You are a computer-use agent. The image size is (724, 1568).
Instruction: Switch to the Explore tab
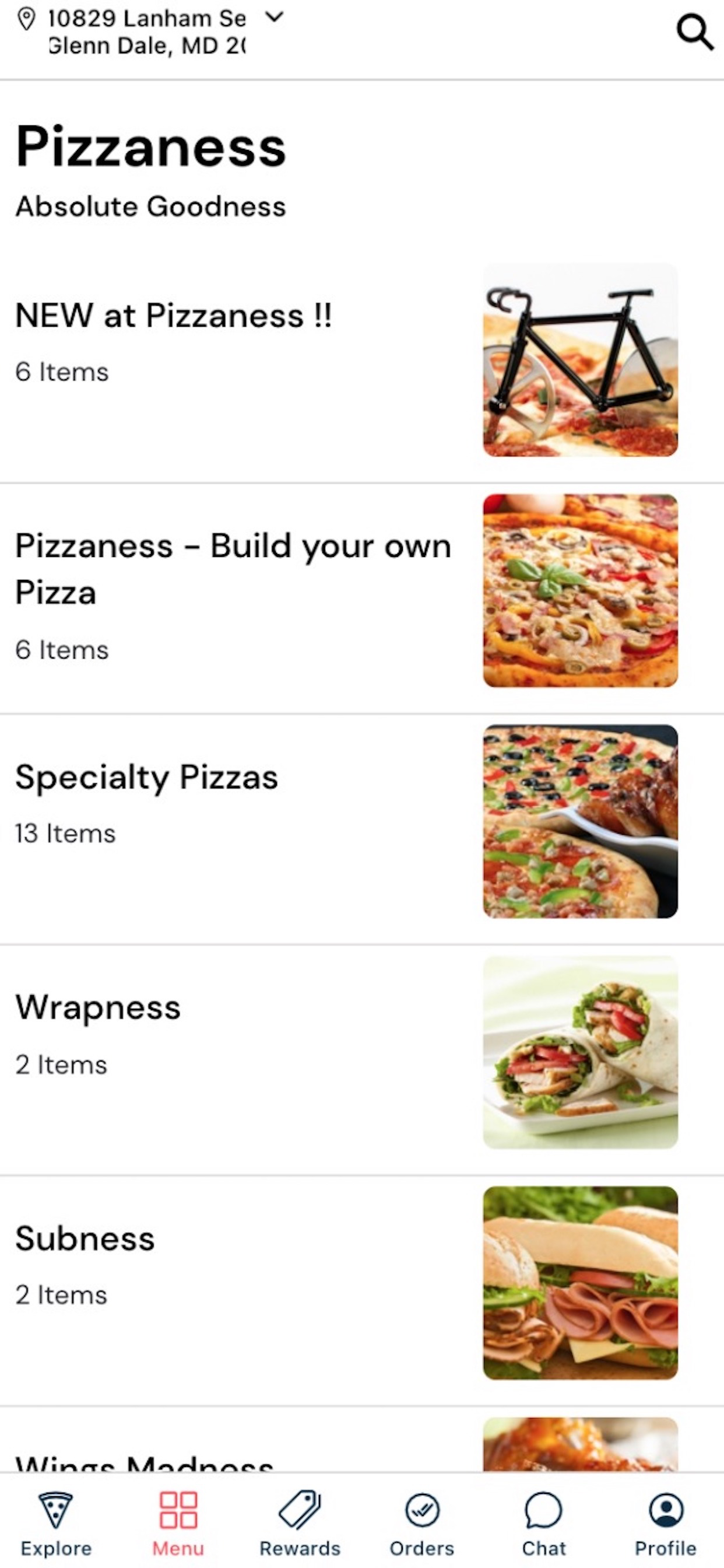click(56, 1522)
